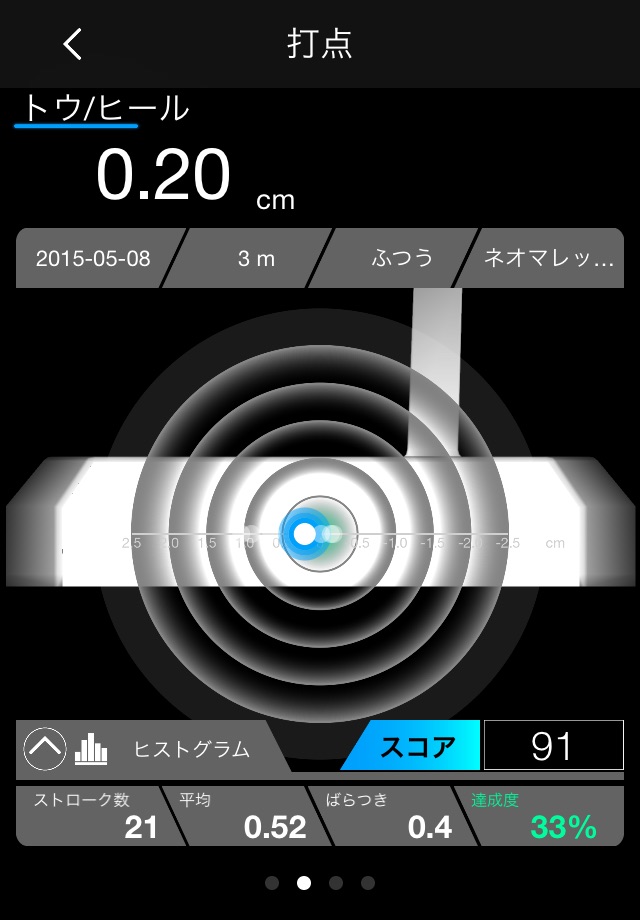
Task: Expand the ヒストグラム panel
Action: click(x=45, y=748)
